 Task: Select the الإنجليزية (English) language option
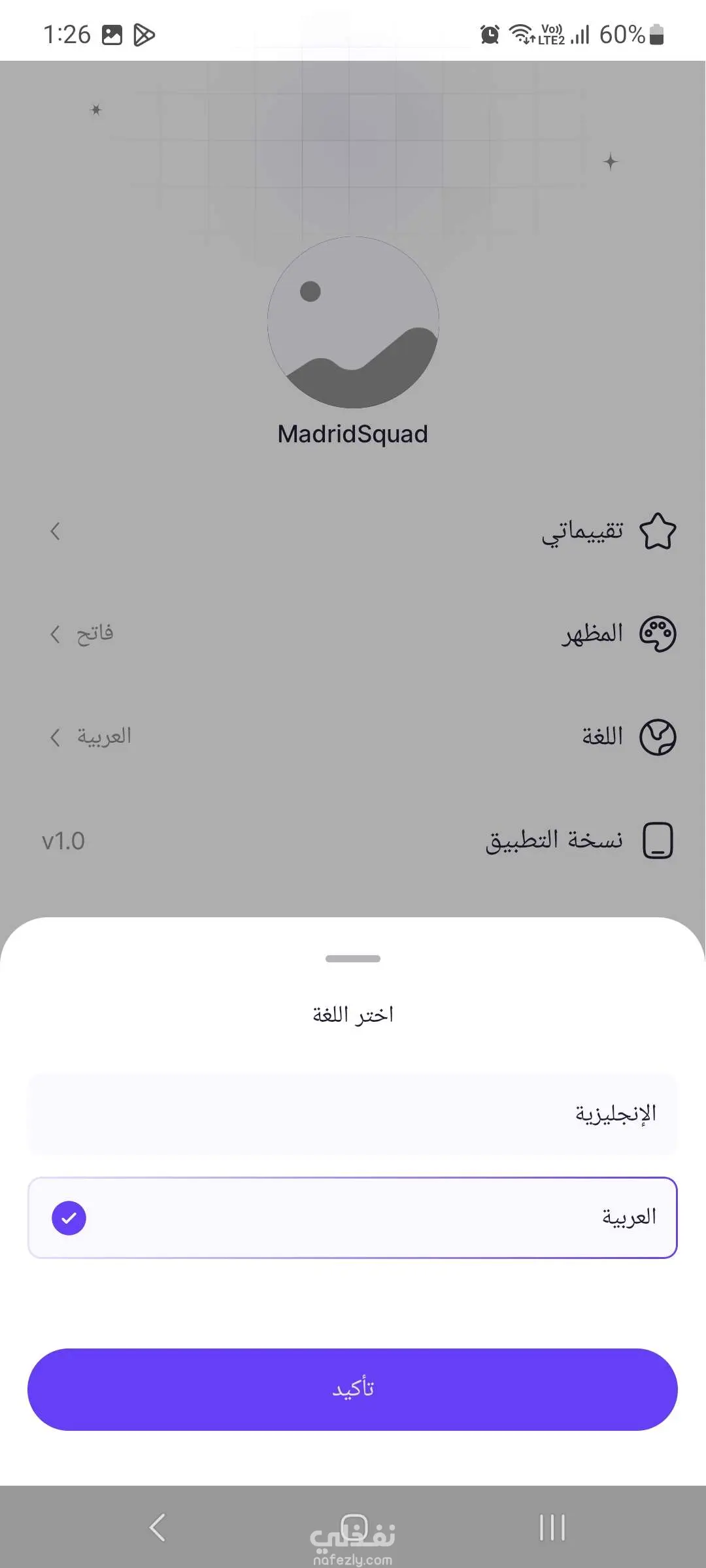tap(353, 1114)
